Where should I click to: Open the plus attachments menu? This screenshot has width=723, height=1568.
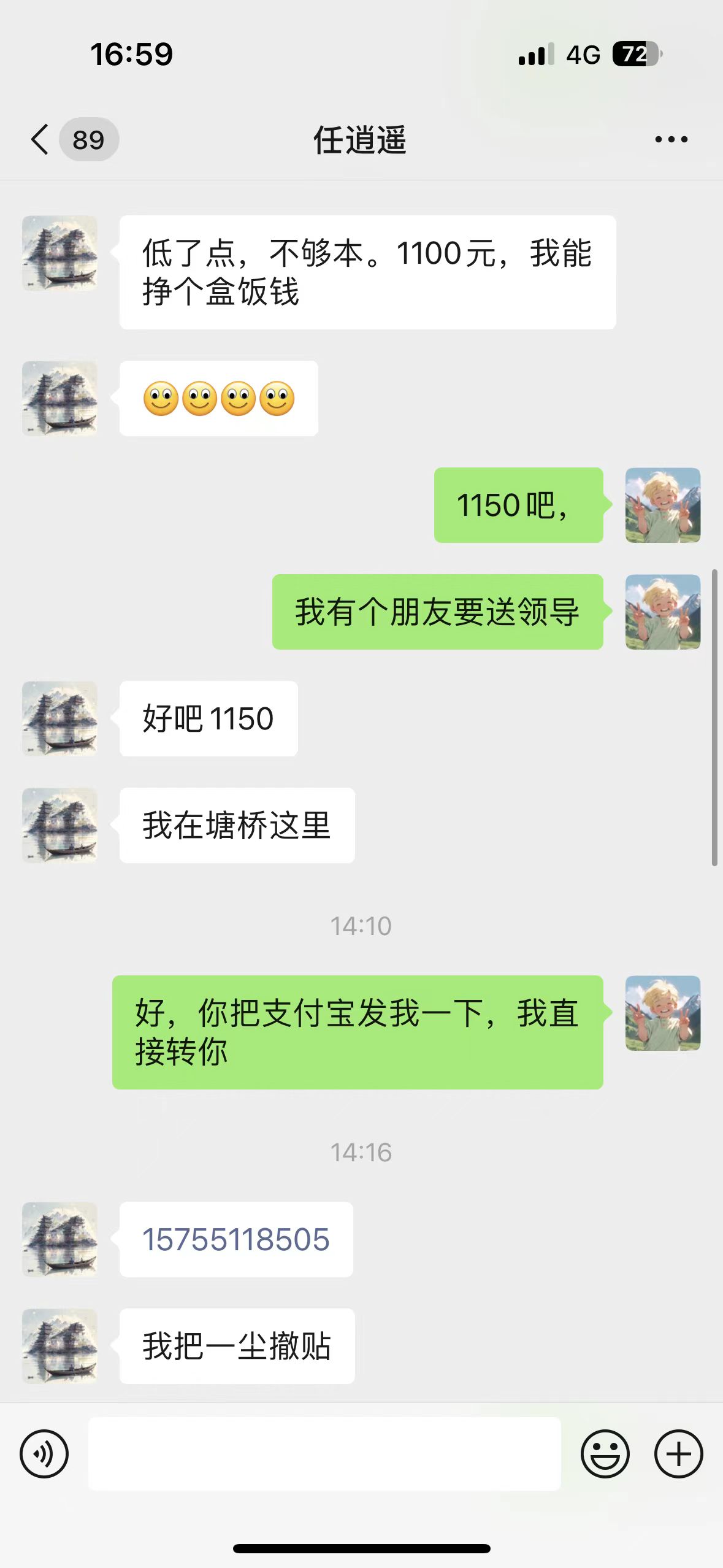[x=678, y=1454]
